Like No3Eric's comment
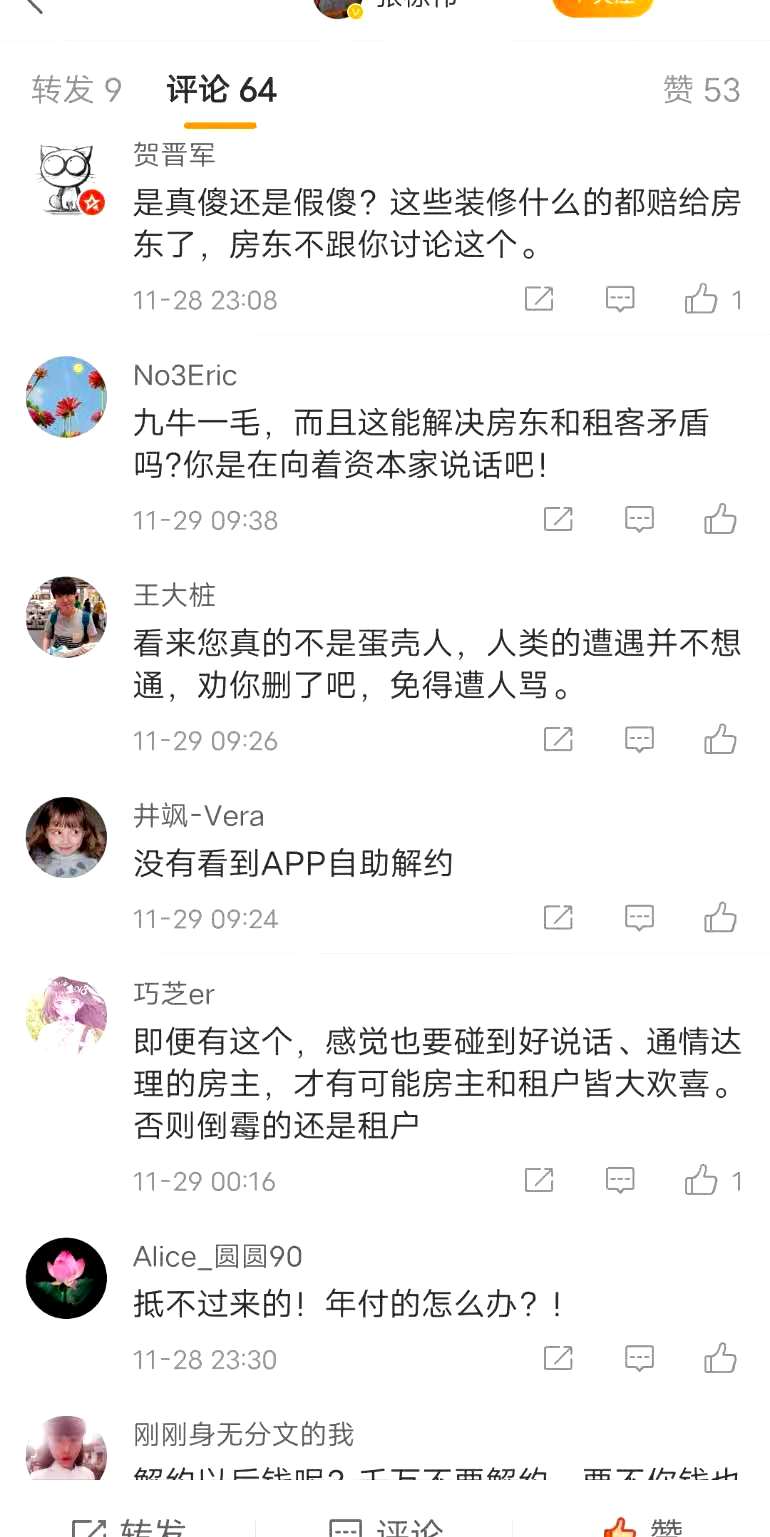Image resolution: width=770 pixels, height=1537 pixels. (x=720, y=519)
